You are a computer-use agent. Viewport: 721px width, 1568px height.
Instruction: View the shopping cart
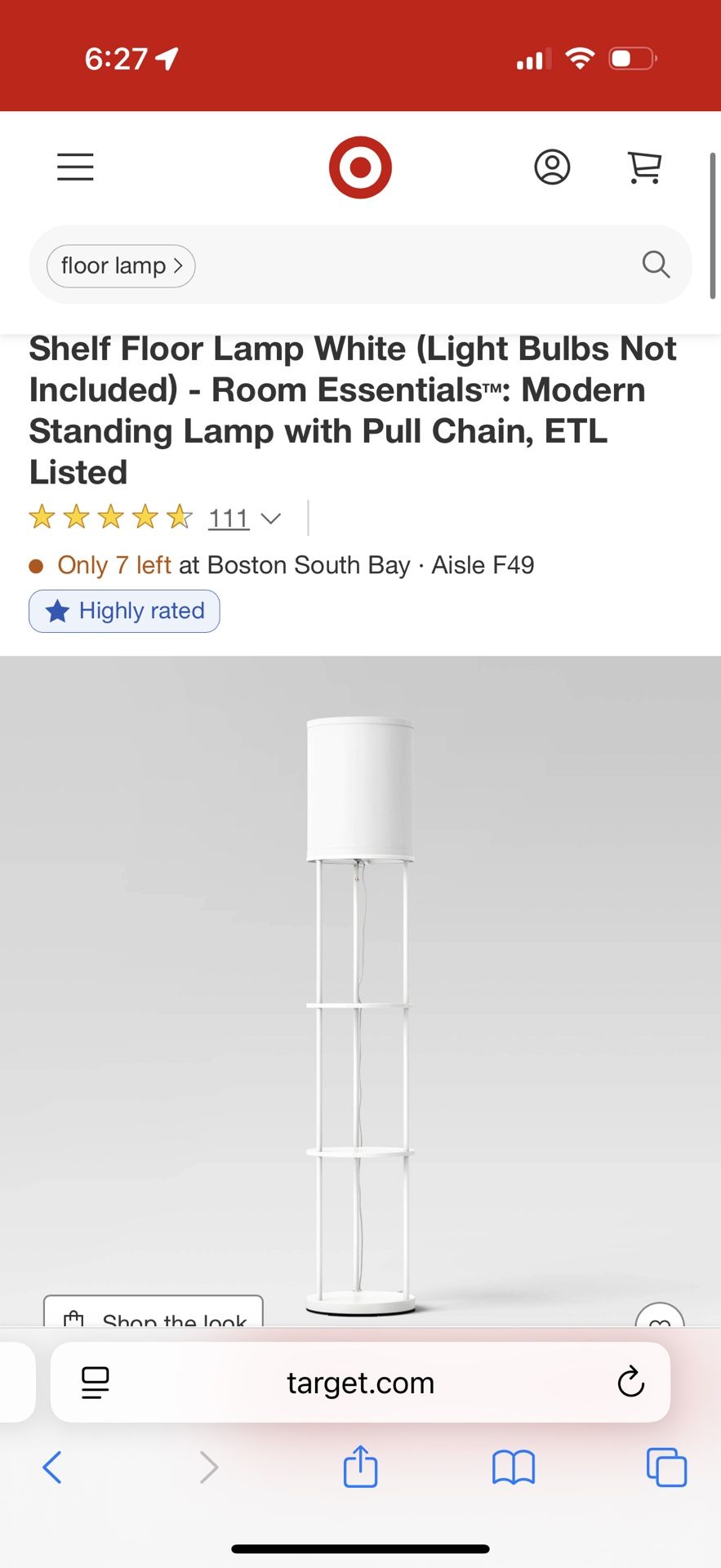[644, 167]
